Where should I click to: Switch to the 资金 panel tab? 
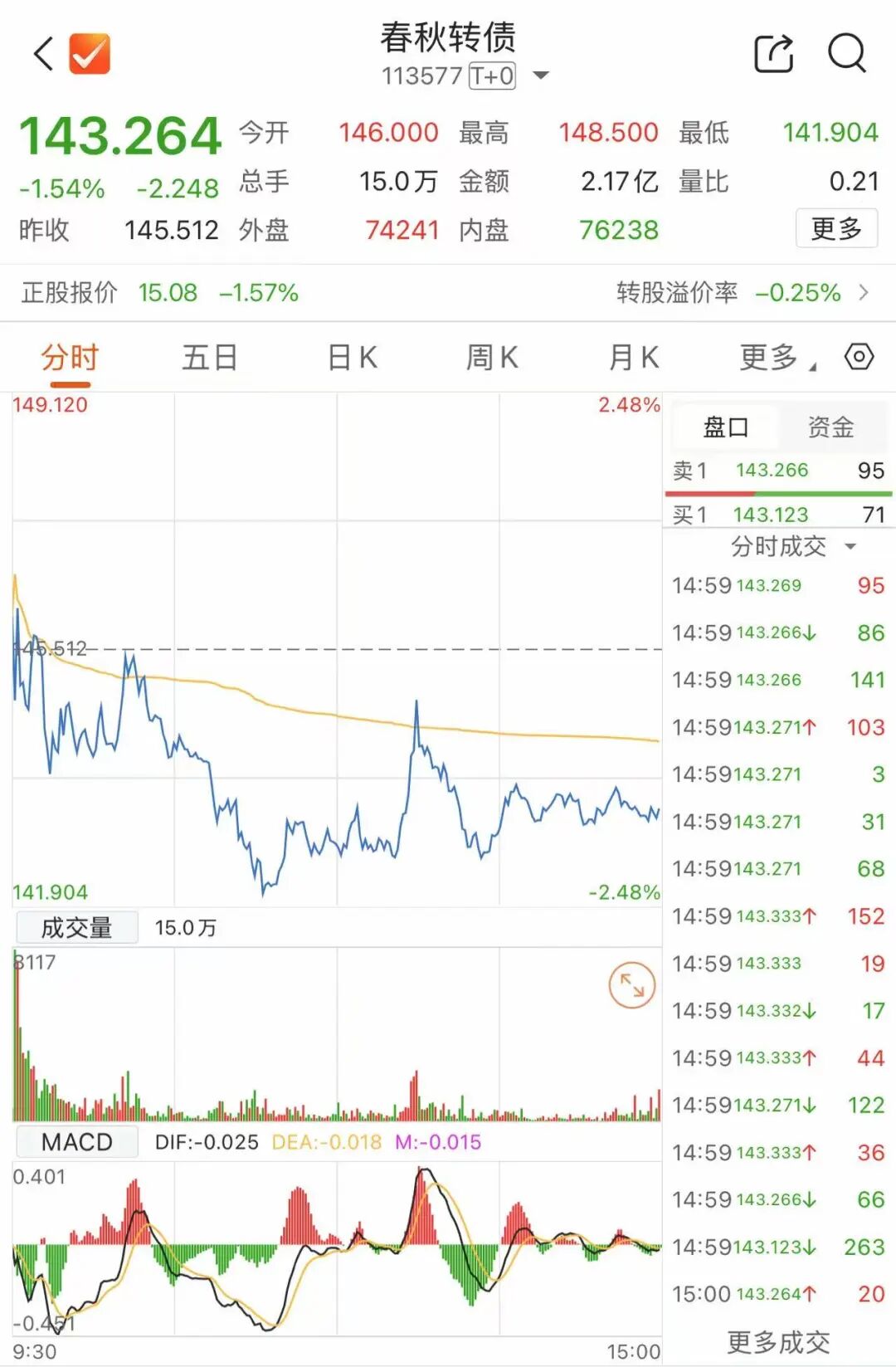tap(832, 427)
